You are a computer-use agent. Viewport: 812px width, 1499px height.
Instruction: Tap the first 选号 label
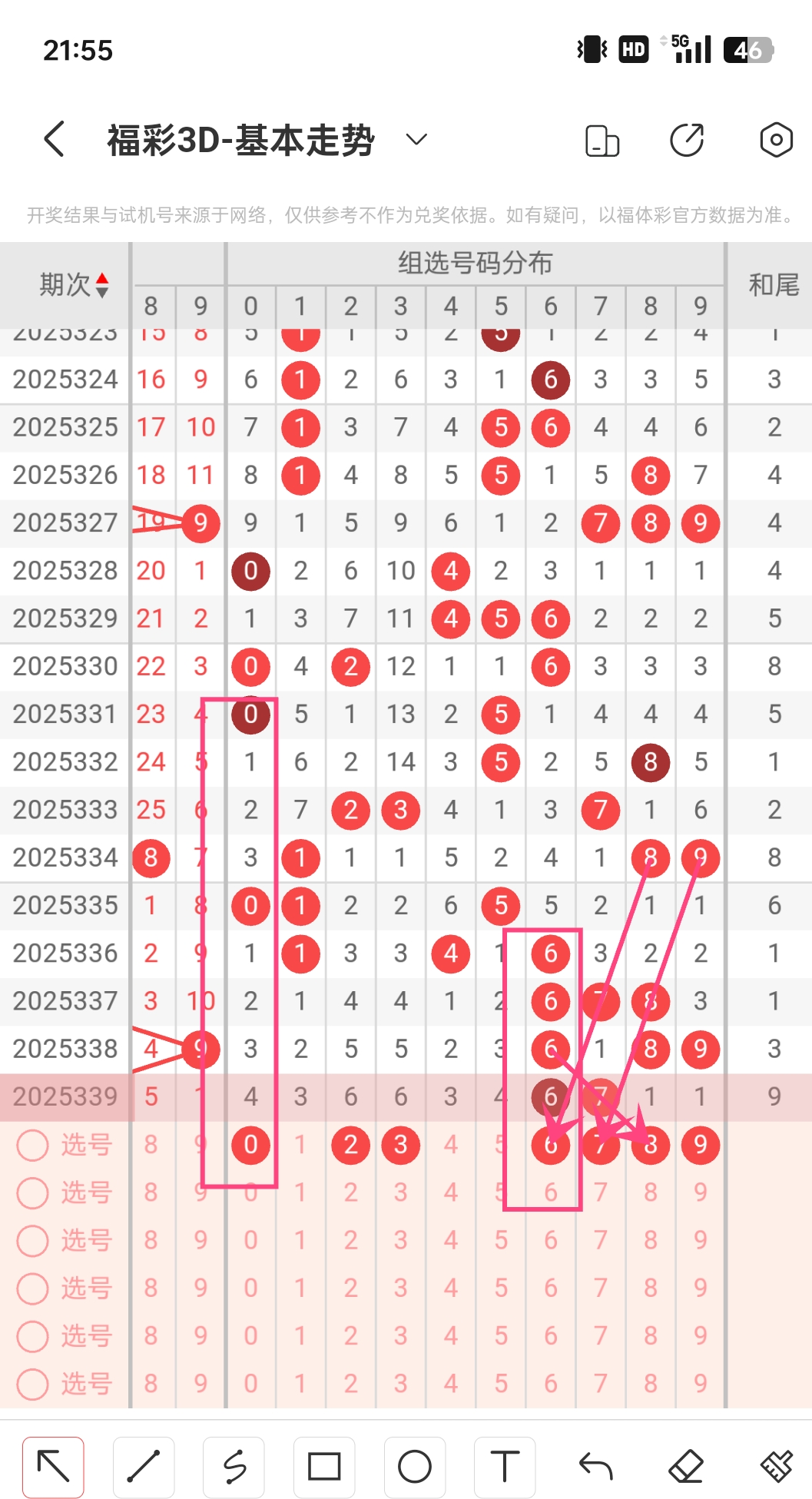point(86,1145)
